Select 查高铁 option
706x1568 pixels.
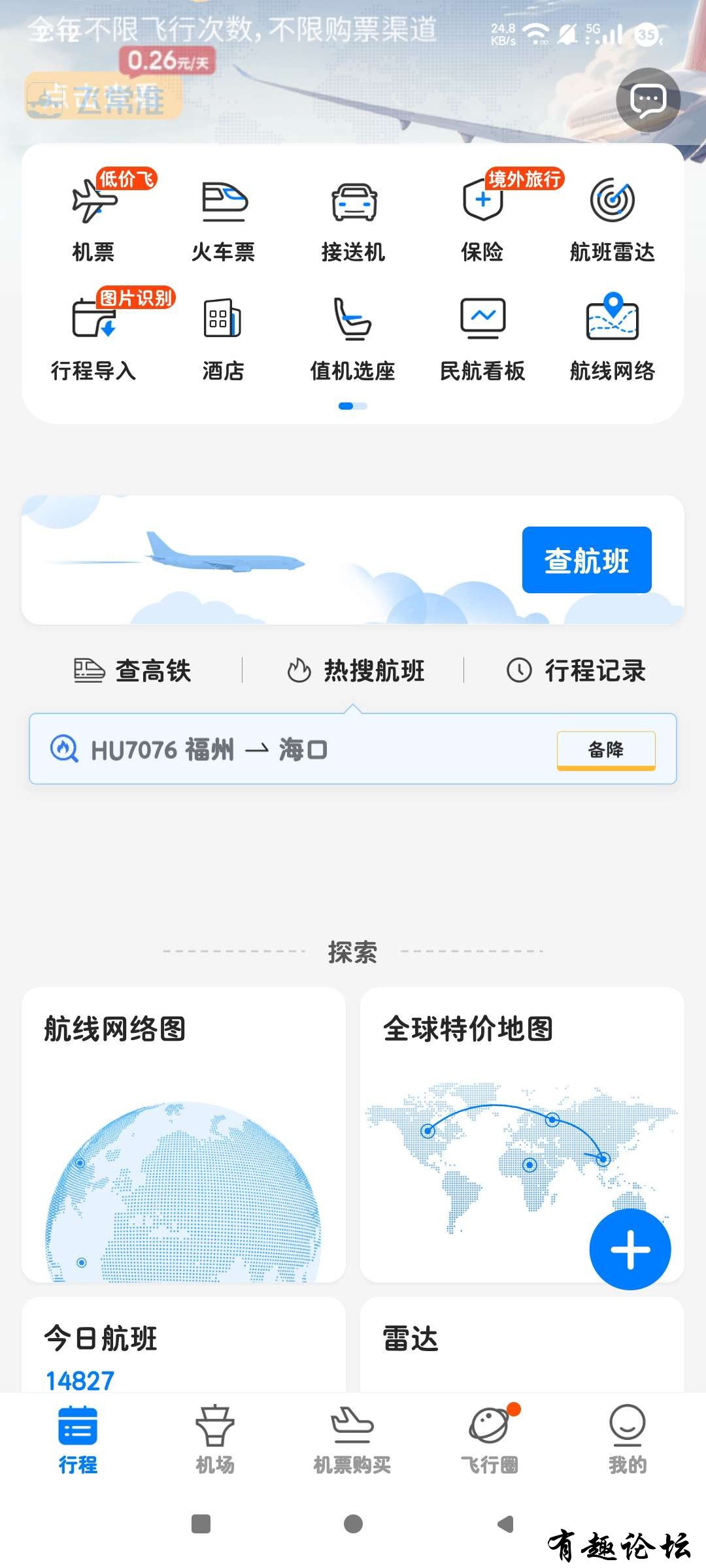click(x=133, y=670)
